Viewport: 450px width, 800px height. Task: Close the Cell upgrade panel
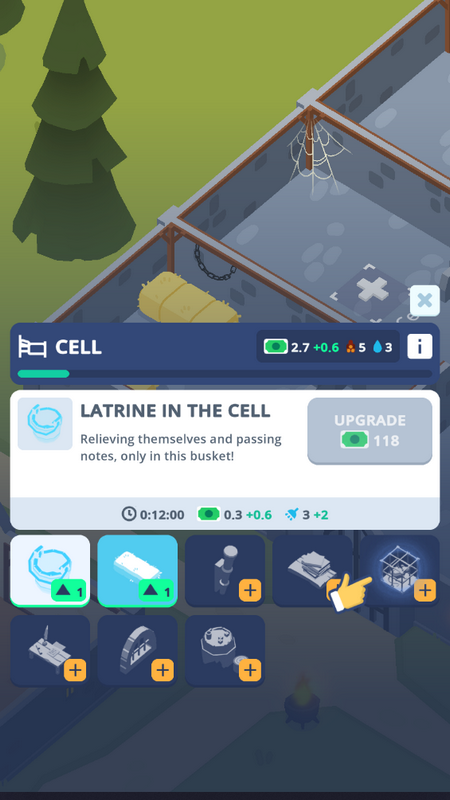pyautogui.click(x=424, y=301)
